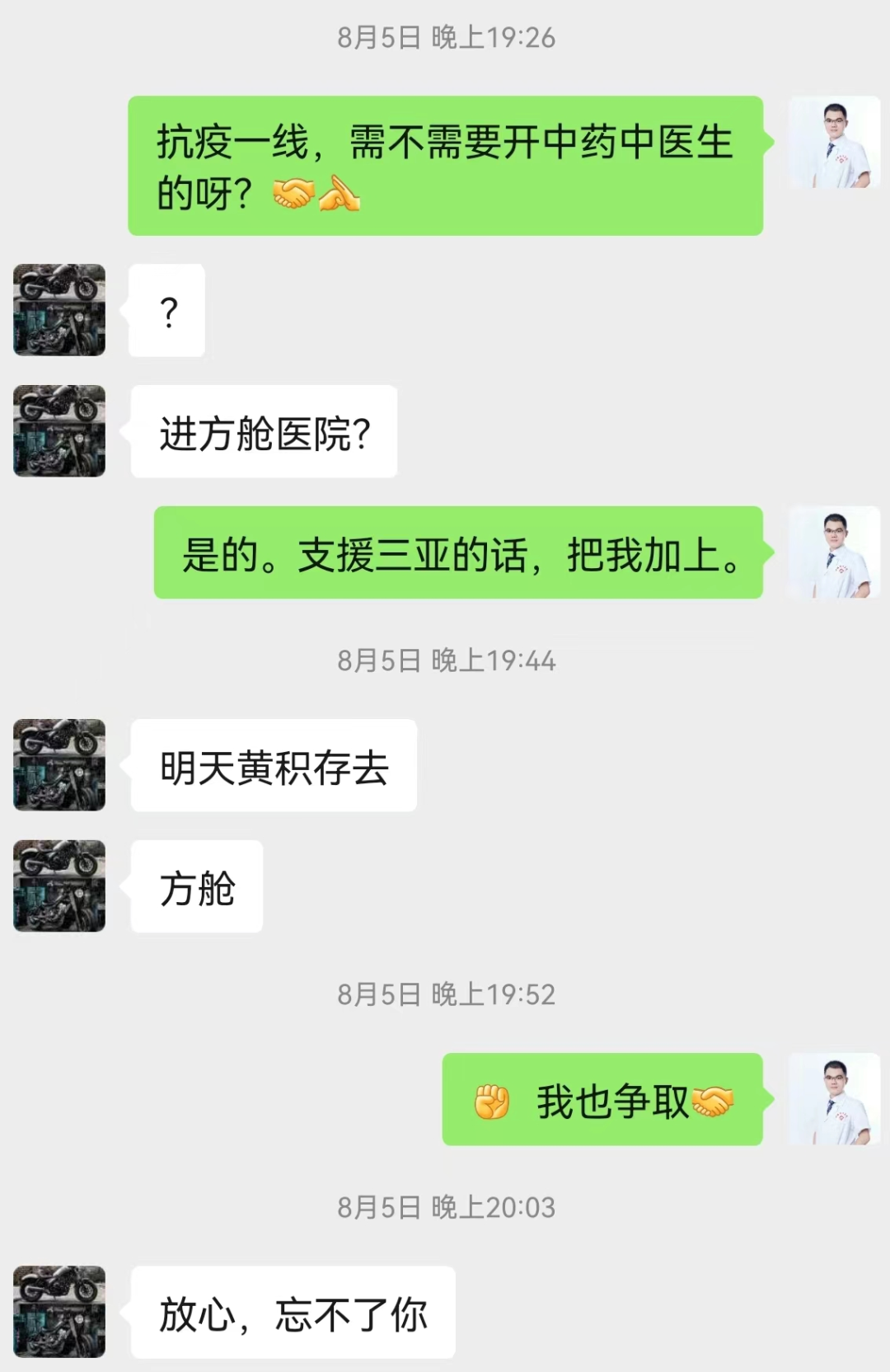Select the "进方舱医院?" message bubble

(264, 430)
